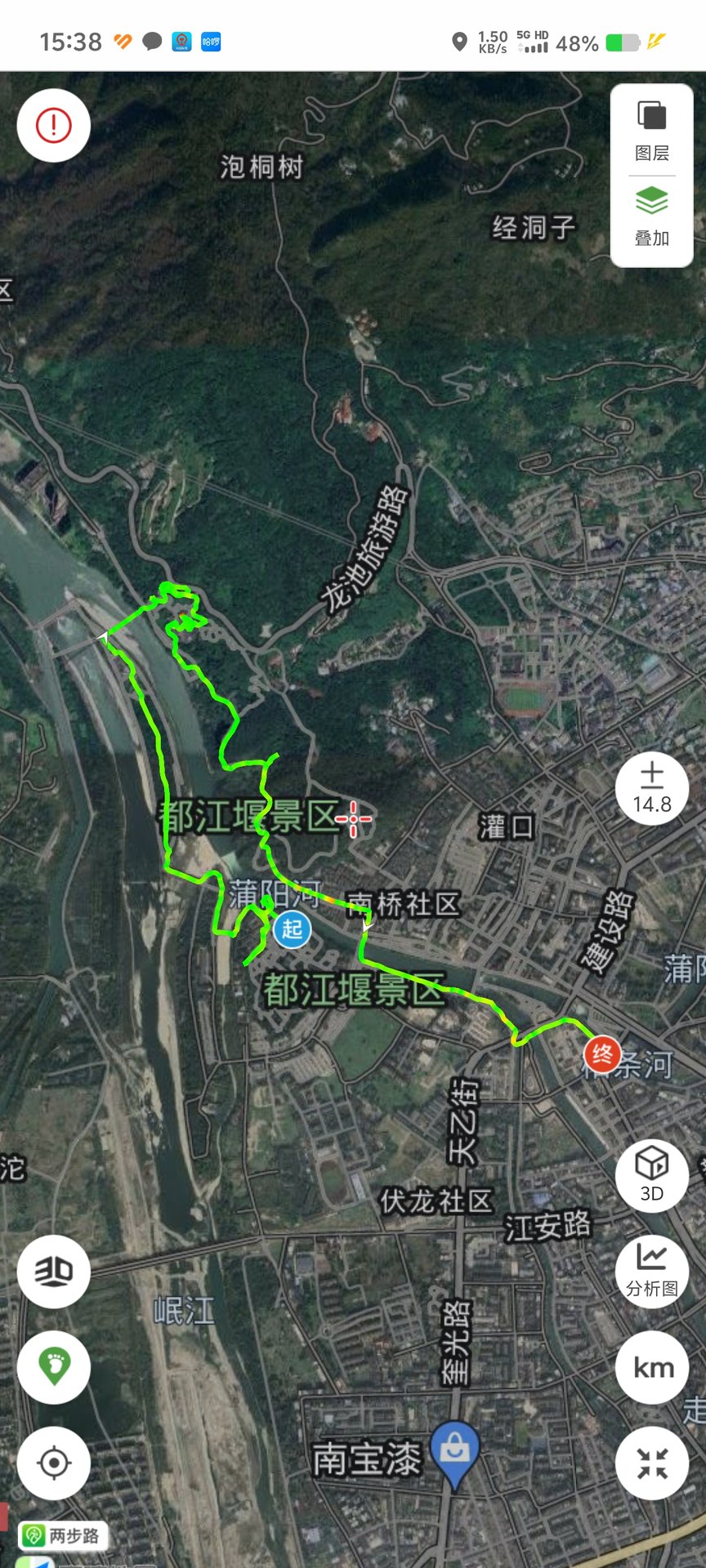Tap the 14.8 zoom level button

point(652,789)
